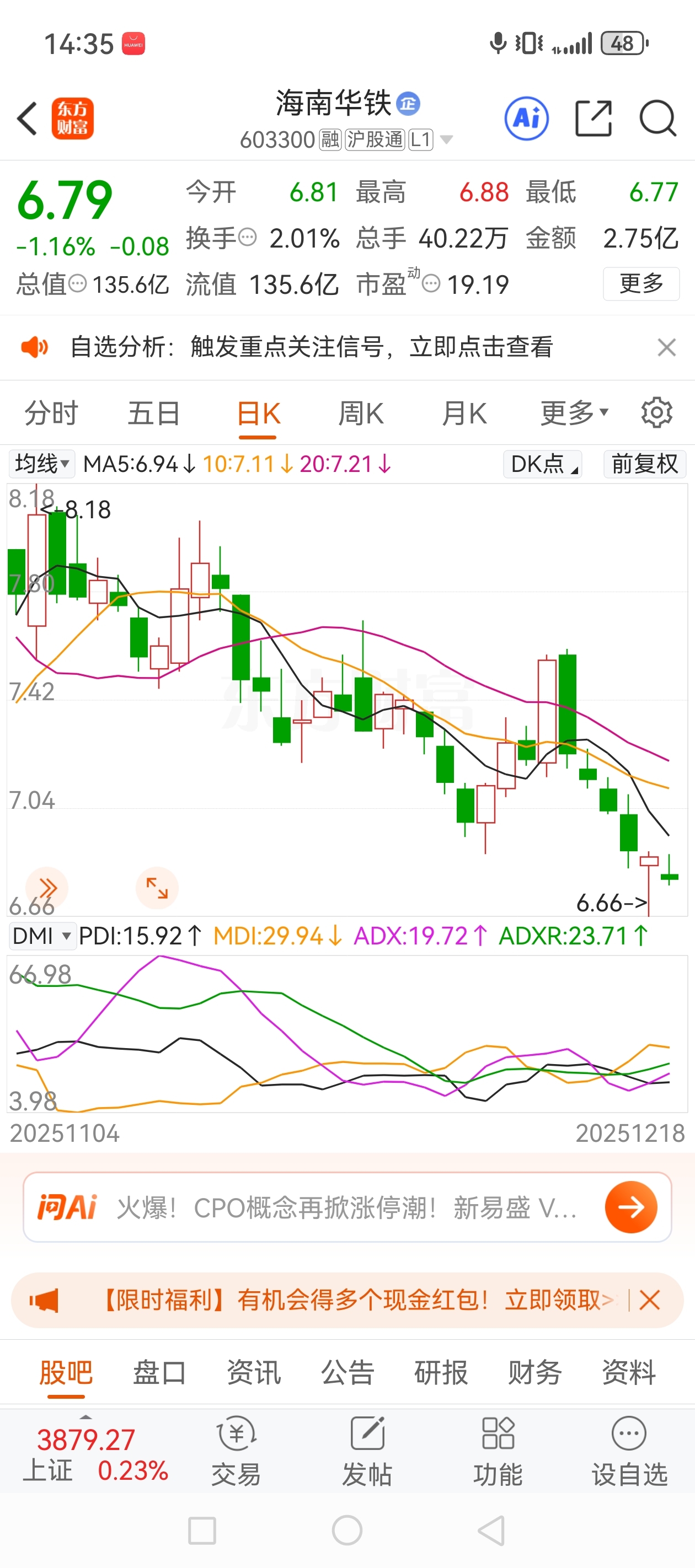Open the search magnifier
695x1568 pixels.
tap(657, 118)
